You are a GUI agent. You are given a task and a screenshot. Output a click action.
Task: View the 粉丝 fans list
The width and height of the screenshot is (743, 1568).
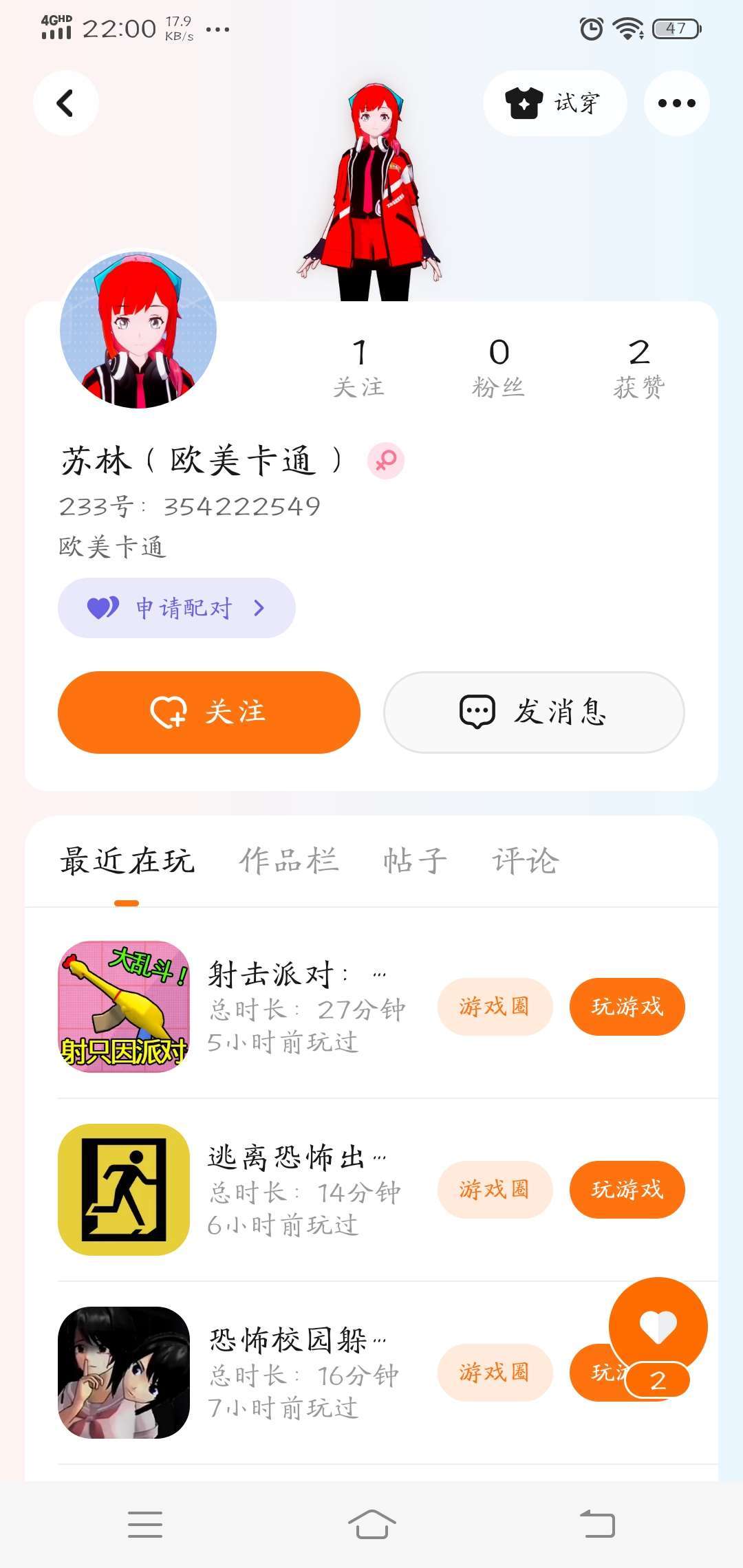498,368
